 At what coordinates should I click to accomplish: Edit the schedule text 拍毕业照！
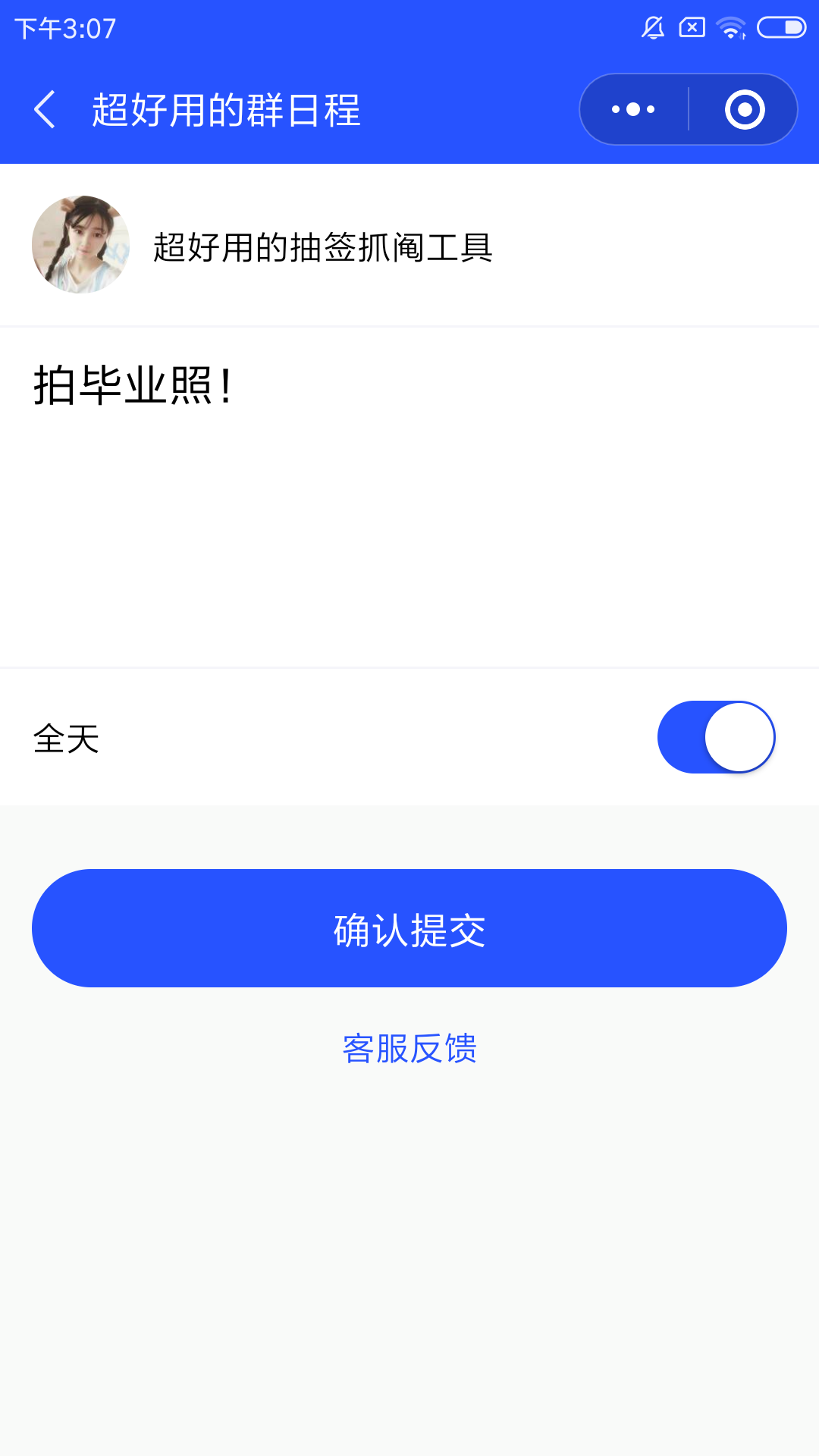point(409,497)
